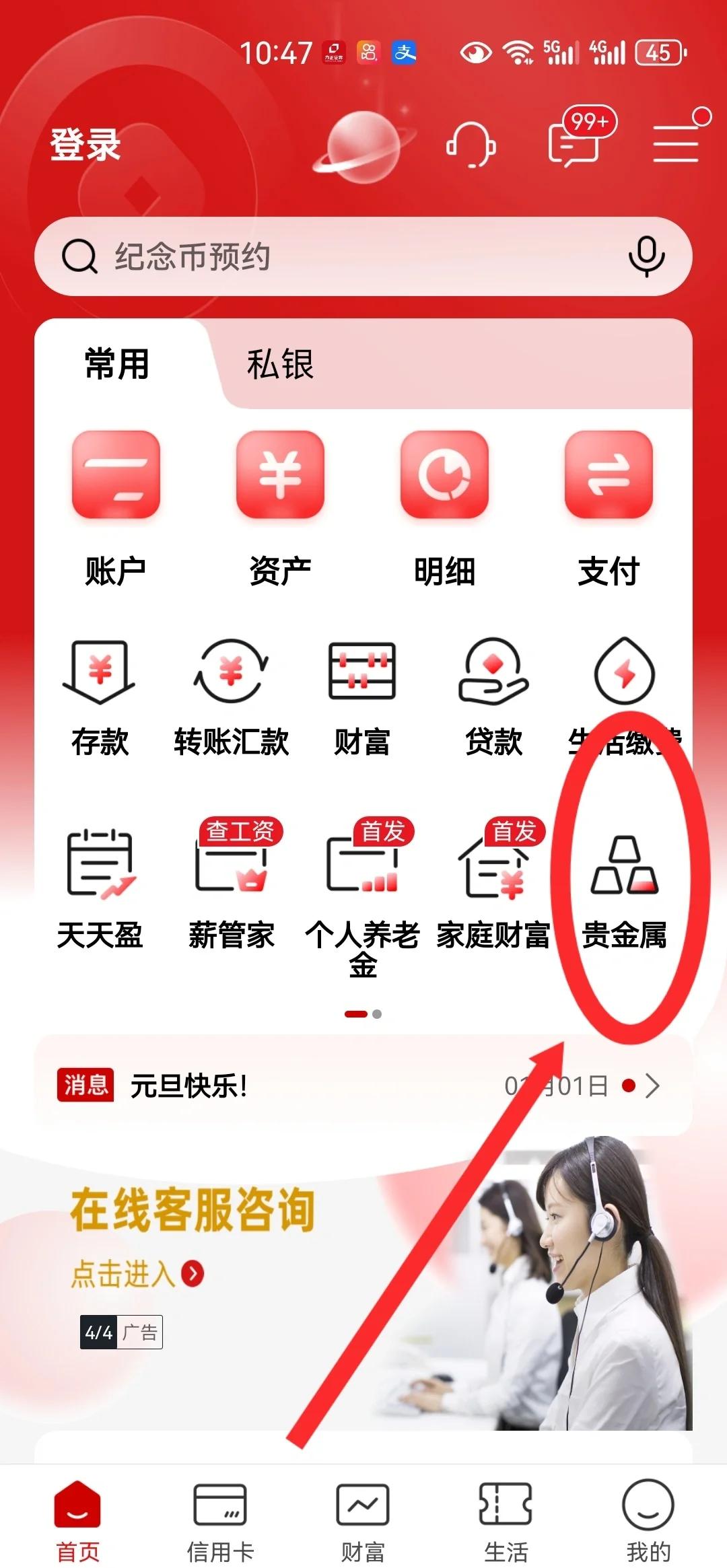727x1568 pixels.
Task: Switch to the 私银 private banking tab
Action: (x=279, y=363)
